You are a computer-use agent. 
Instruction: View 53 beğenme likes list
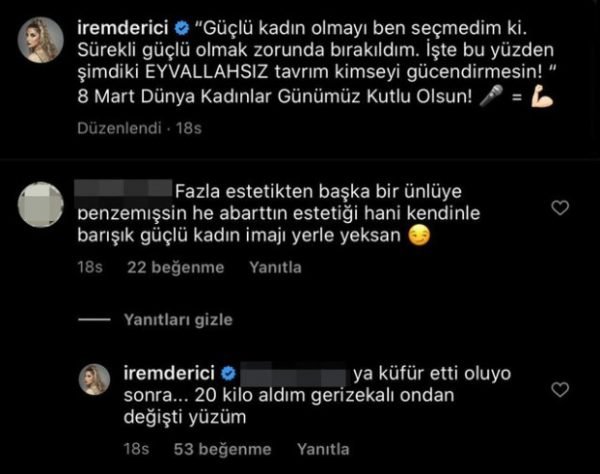(212, 449)
